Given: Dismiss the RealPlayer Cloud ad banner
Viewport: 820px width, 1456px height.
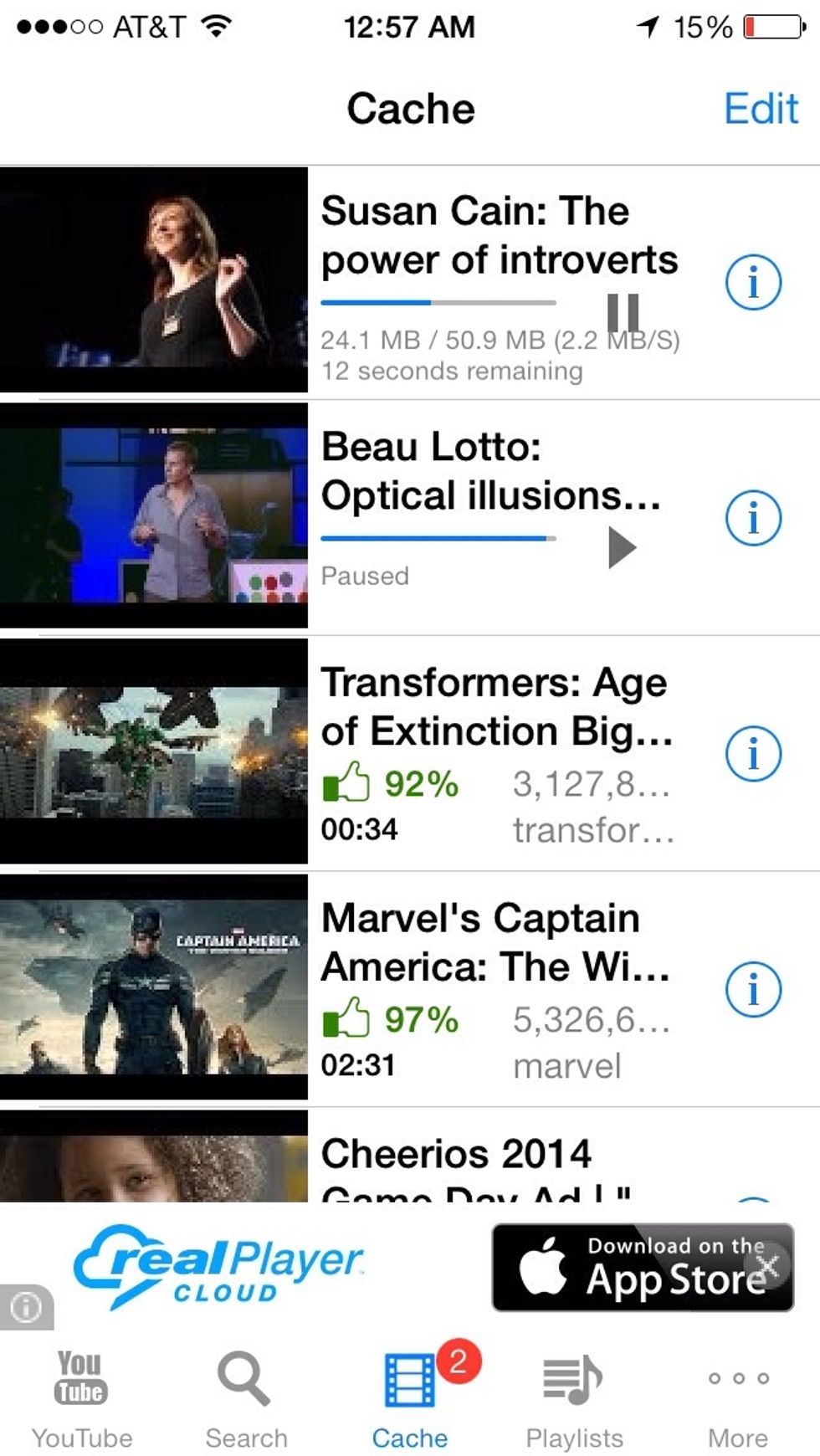Looking at the screenshot, I should pyautogui.click(x=769, y=1264).
